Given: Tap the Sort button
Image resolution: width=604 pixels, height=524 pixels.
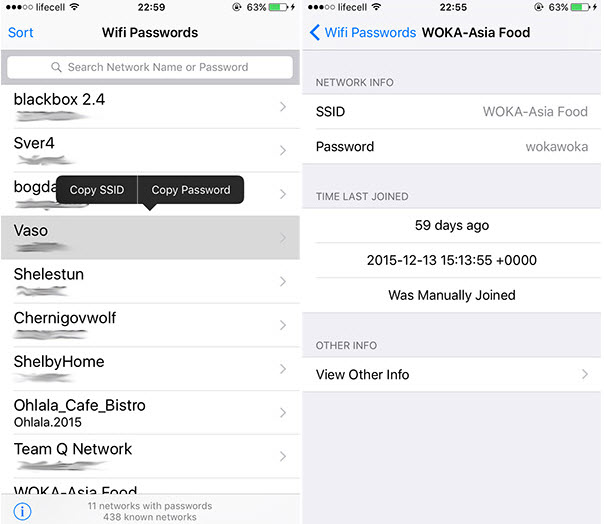Looking at the screenshot, I should click(x=21, y=32).
